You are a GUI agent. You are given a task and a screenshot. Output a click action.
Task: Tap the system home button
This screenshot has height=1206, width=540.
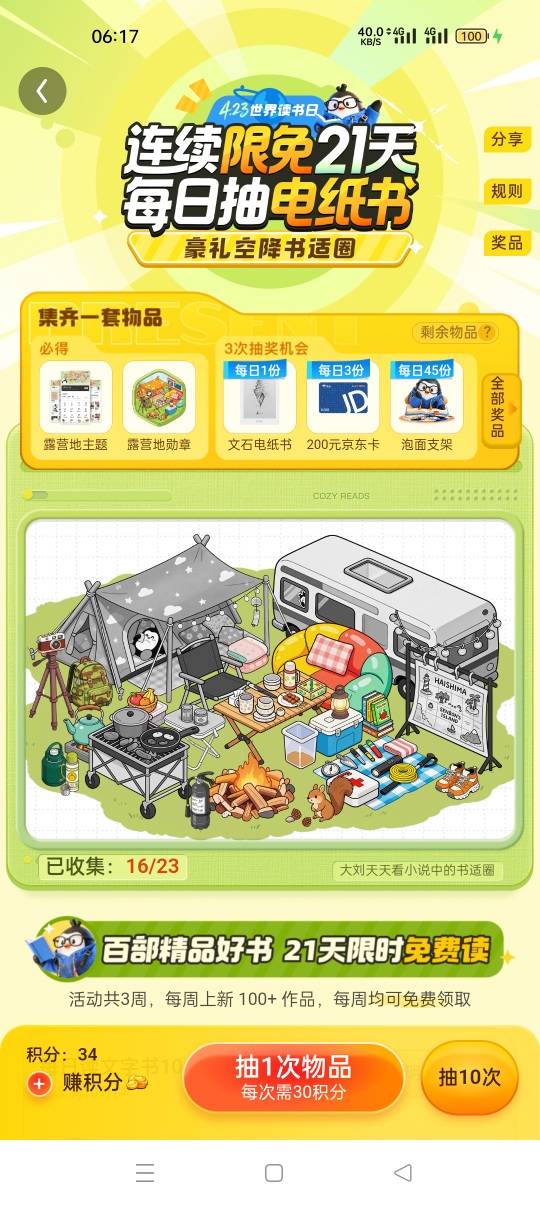click(274, 1173)
